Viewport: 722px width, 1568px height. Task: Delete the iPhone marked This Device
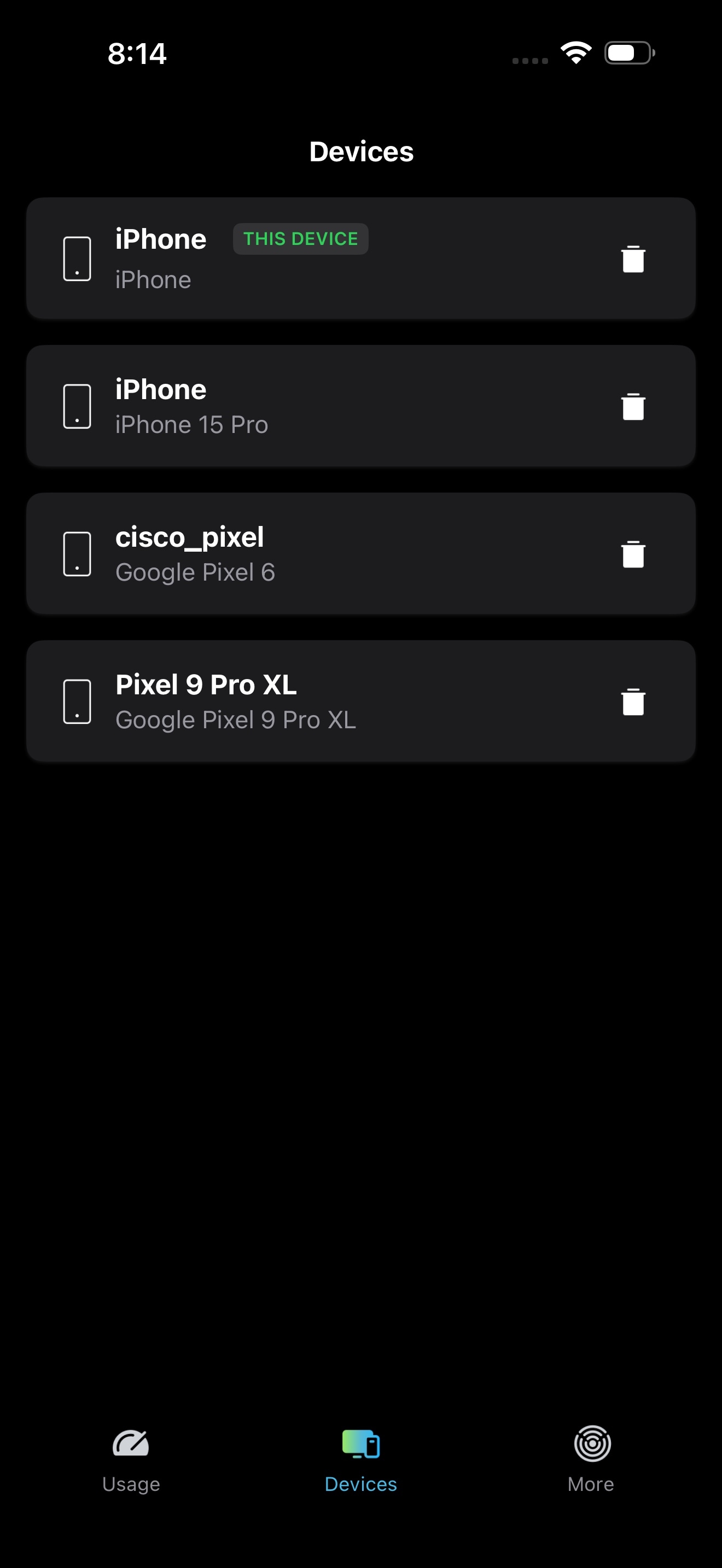coord(632,259)
